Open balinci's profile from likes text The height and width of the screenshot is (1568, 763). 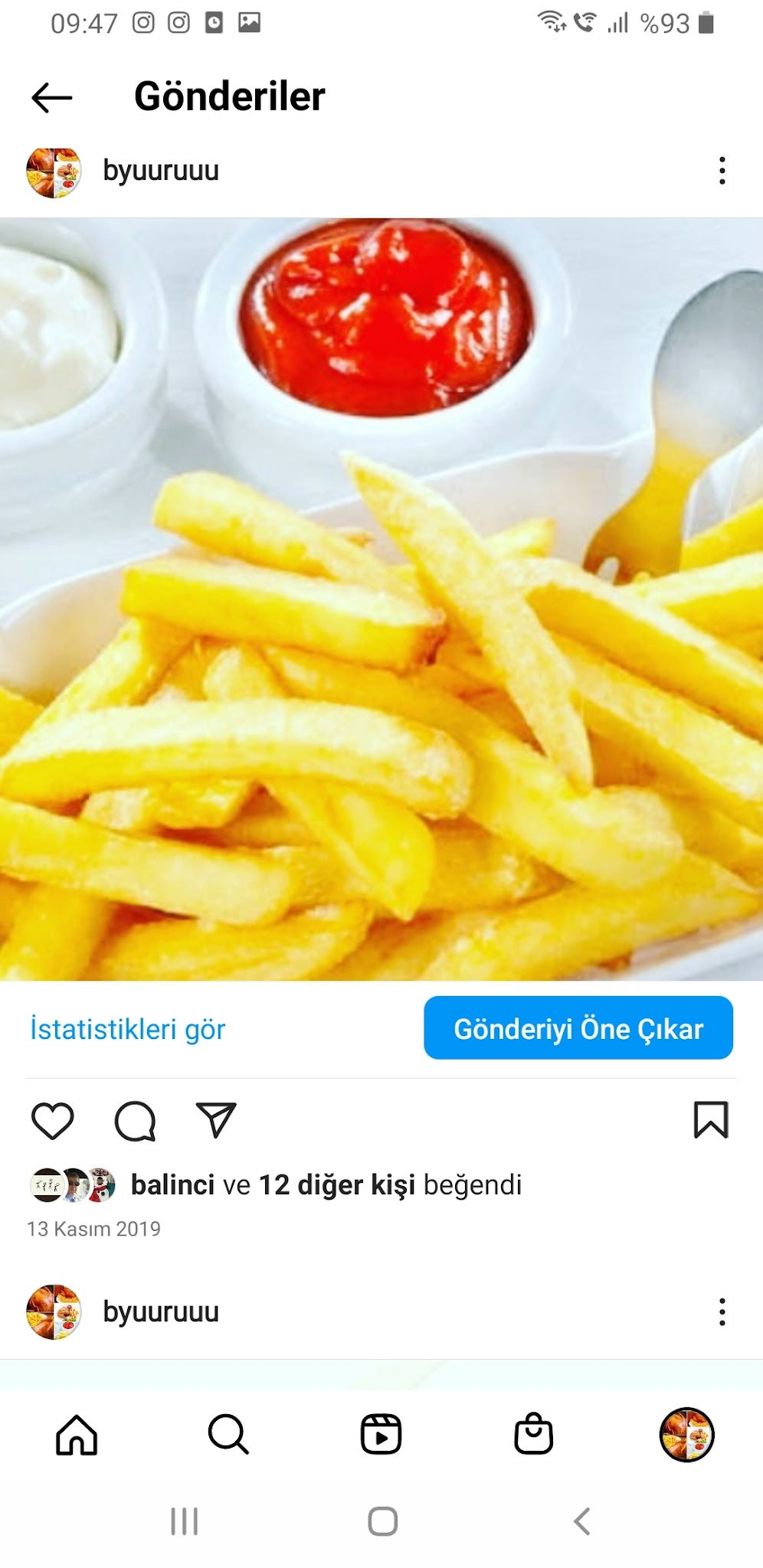pos(173,1185)
